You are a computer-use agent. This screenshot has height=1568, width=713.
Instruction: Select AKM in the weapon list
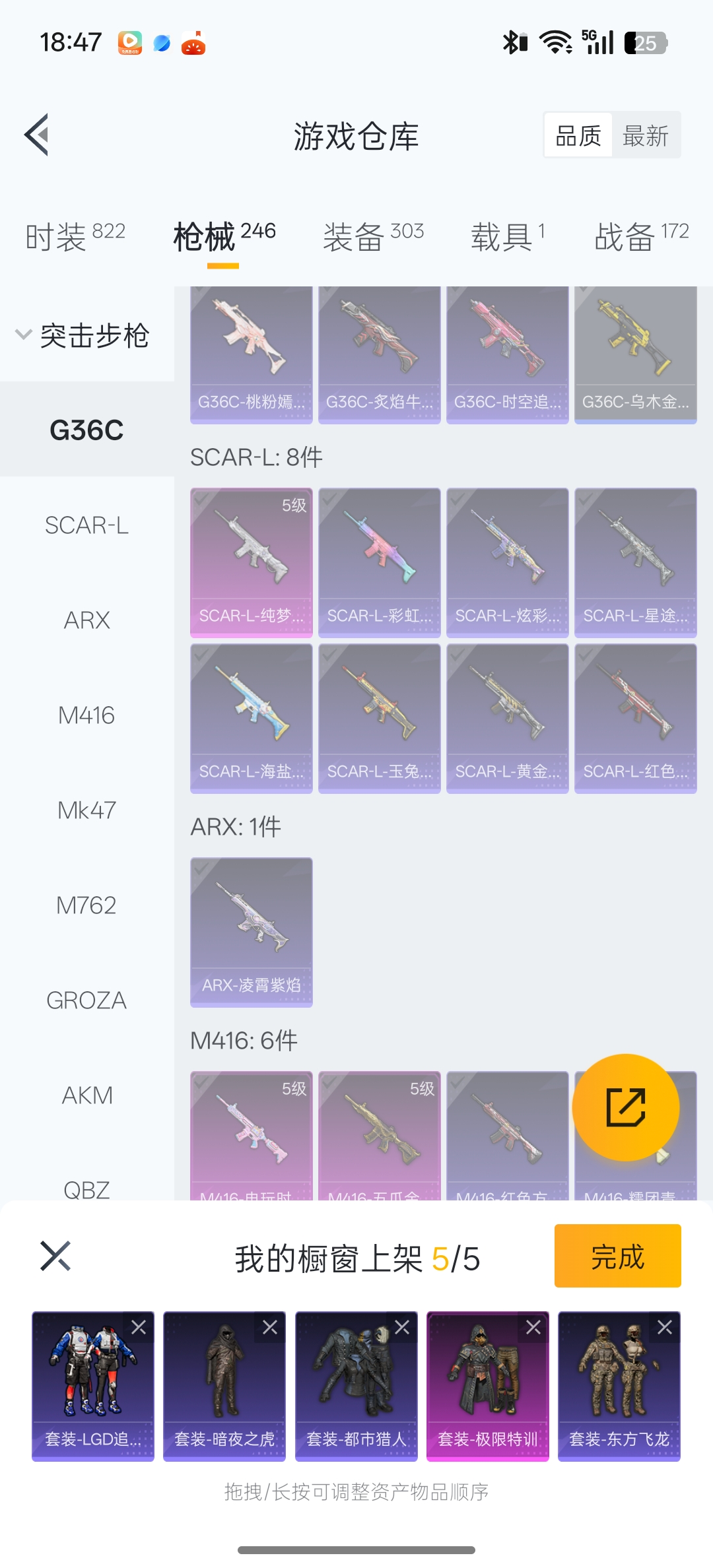point(86,1095)
